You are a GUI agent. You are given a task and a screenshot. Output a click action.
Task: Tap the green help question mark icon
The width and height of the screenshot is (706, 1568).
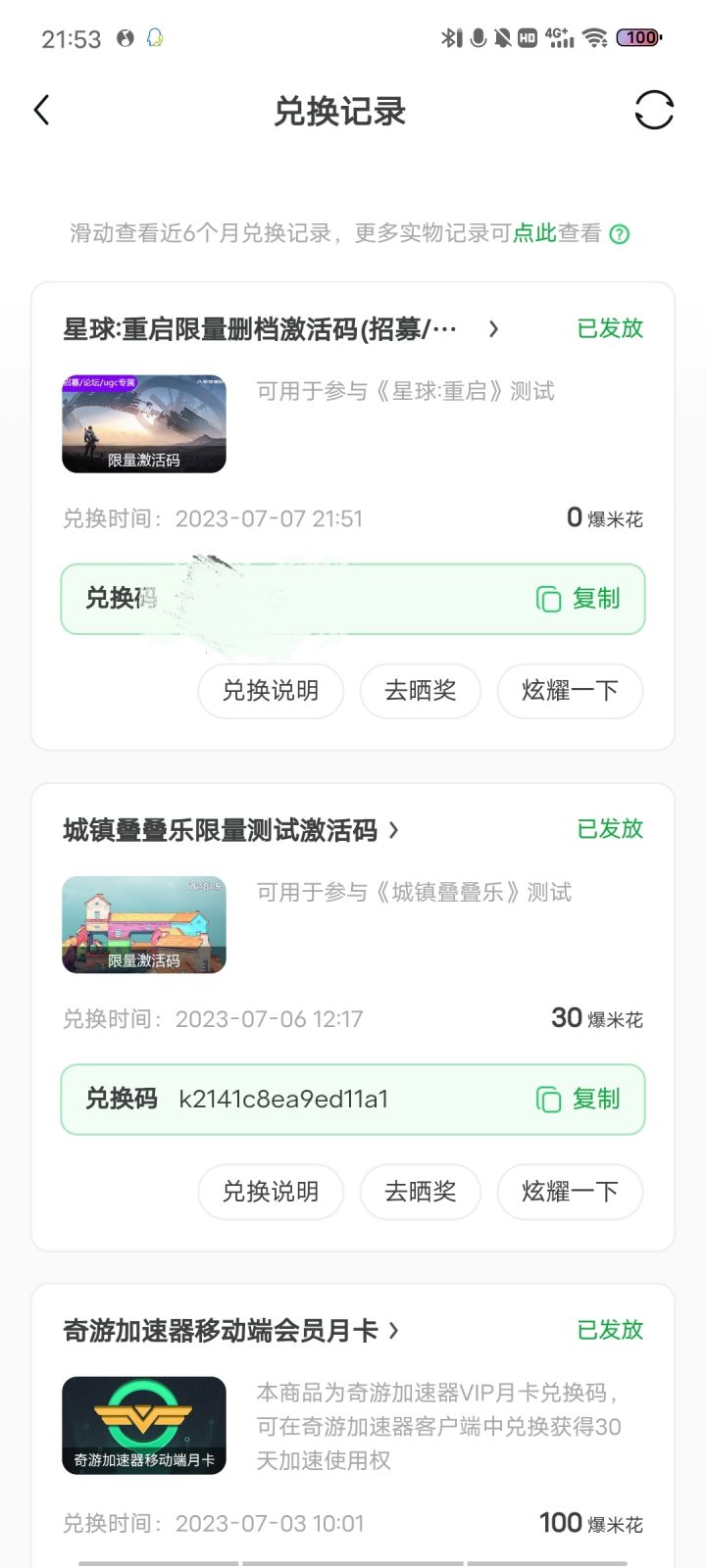coord(620,234)
